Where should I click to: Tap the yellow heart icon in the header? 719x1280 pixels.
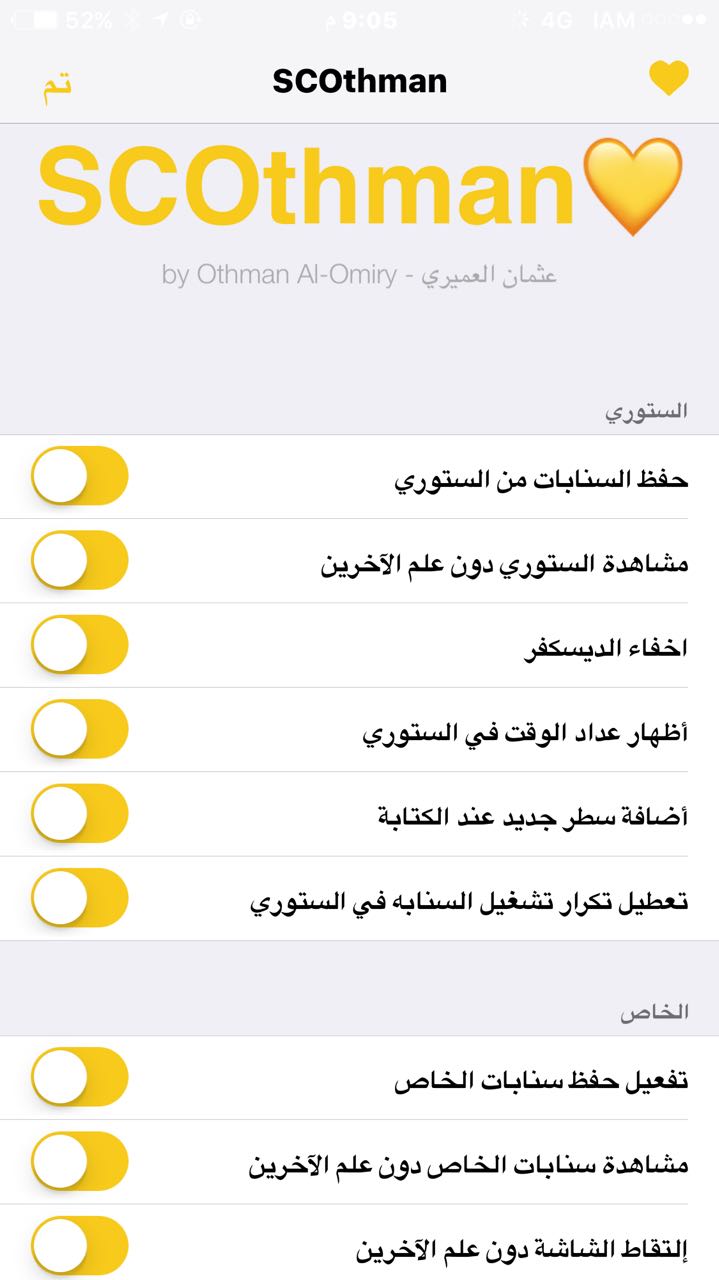(669, 78)
